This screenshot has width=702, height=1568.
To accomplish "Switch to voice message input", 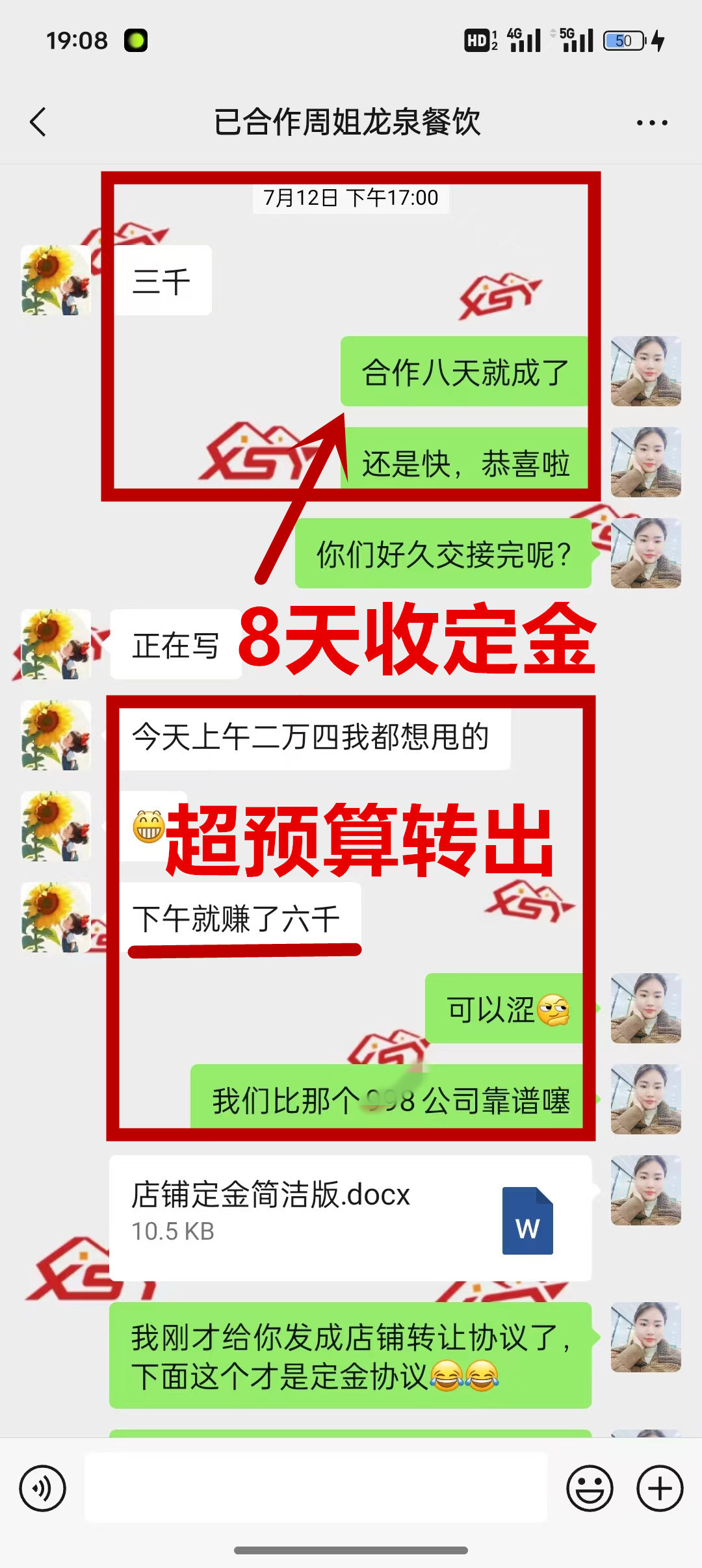I will 43,1488.
